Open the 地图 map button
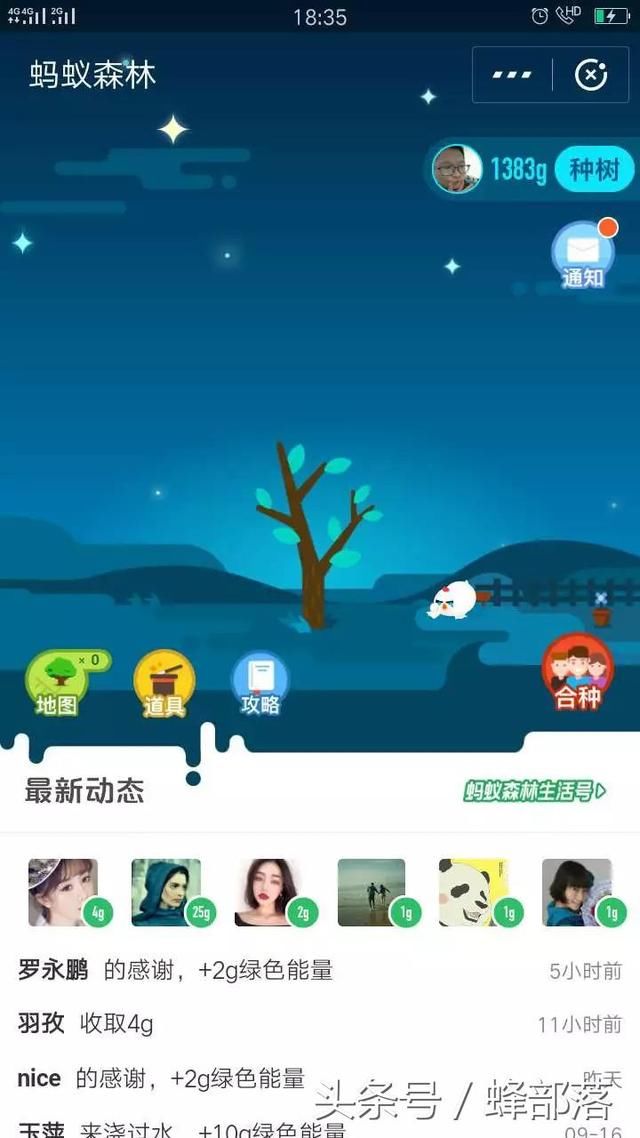Screen dimensions: 640x1138 tap(58, 684)
